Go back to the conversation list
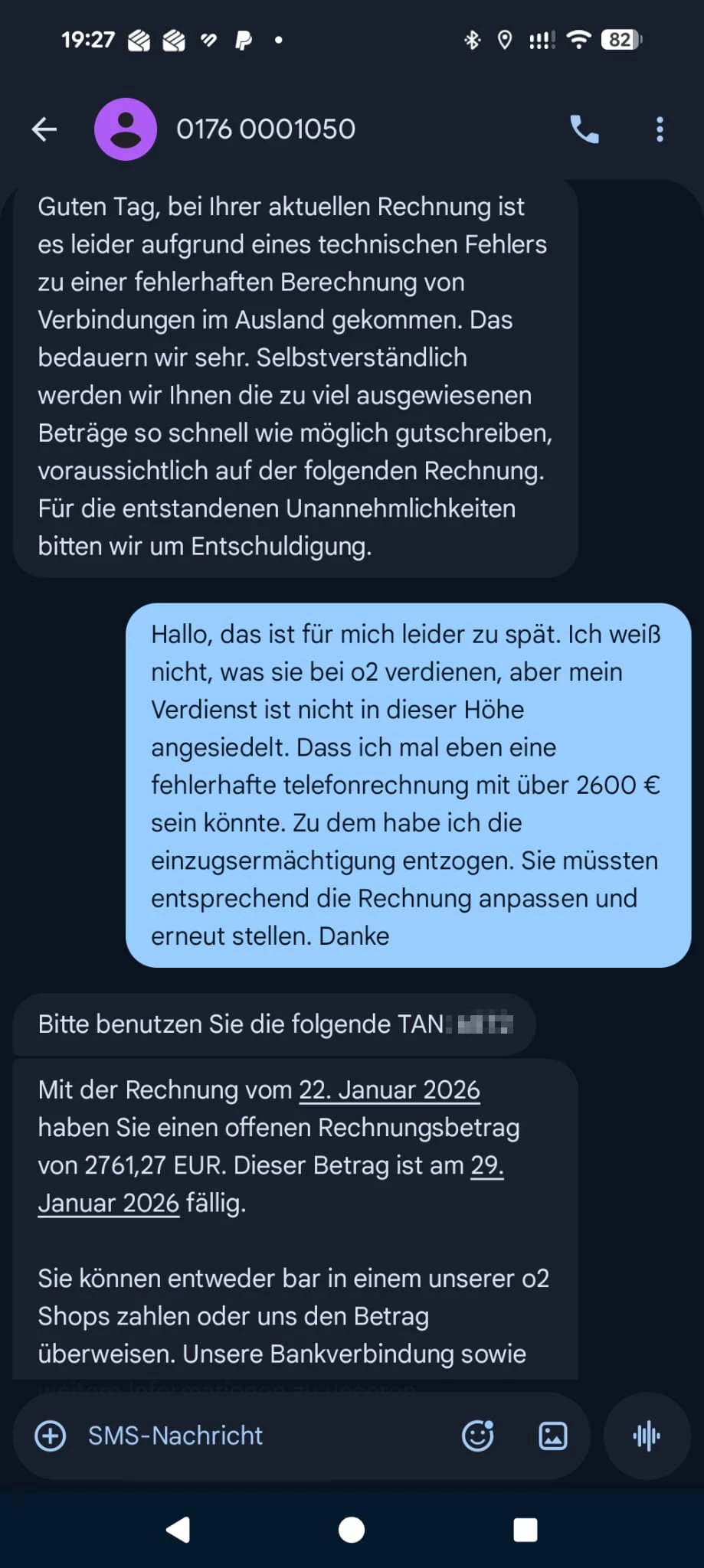The width and height of the screenshot is (704, 1568). (44, 129)
